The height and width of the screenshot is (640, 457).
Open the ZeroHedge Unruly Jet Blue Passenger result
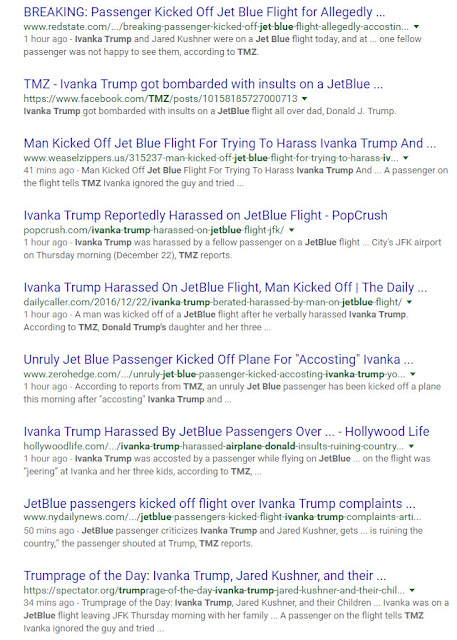pos(218,360)
